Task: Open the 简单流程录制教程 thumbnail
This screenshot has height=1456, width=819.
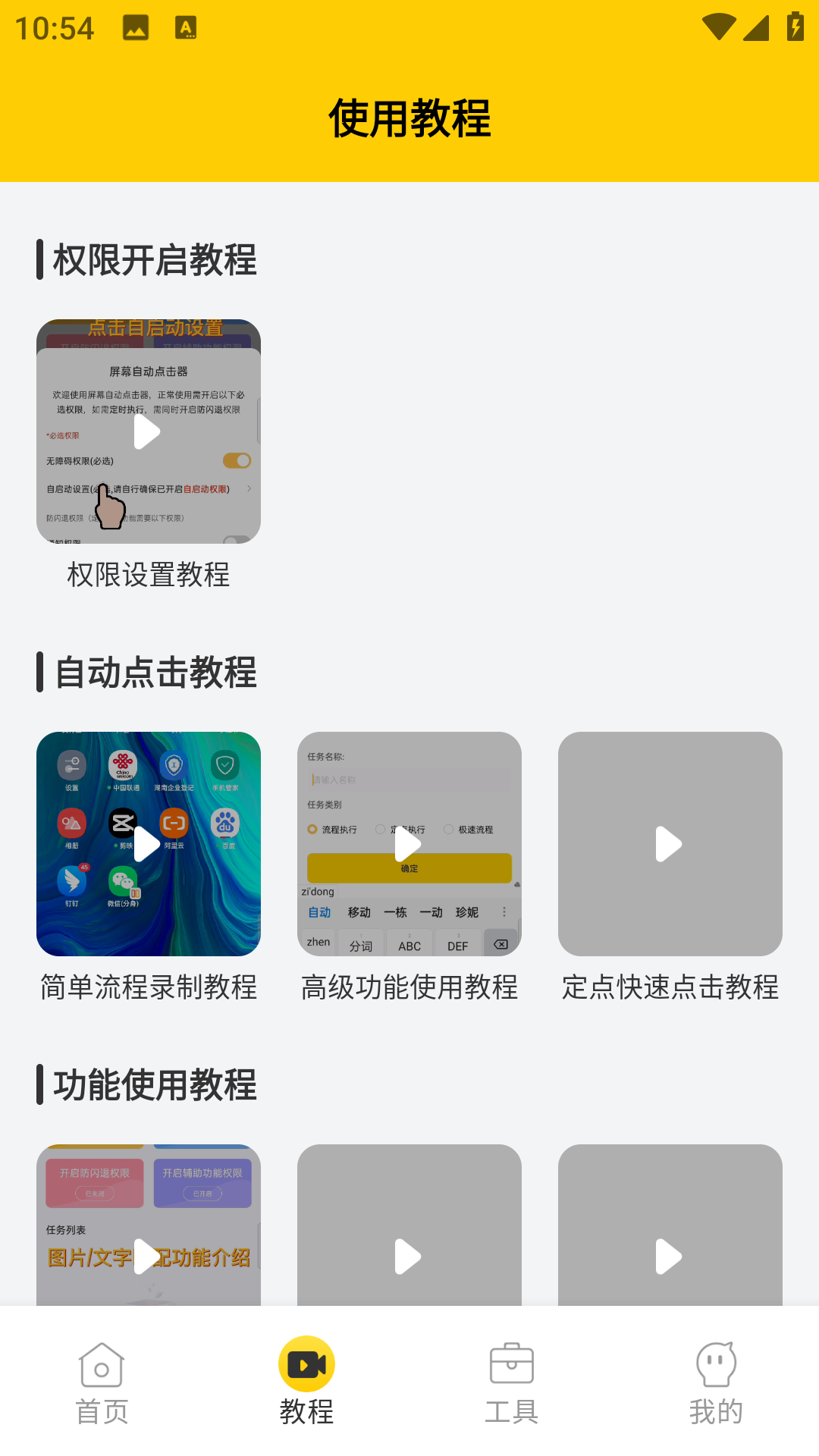Action: pyautogui.click(x=148, y=844)
